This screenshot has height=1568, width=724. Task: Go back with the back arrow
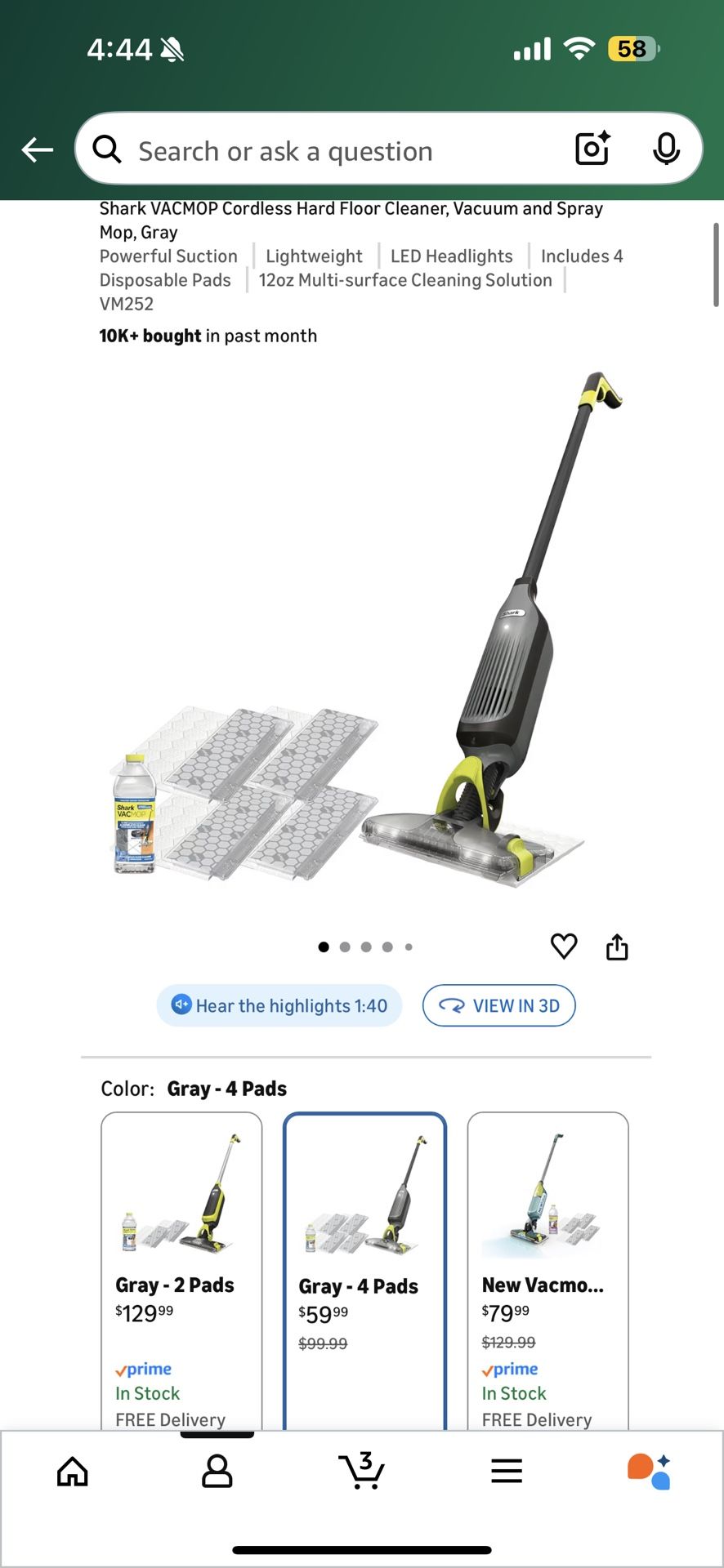tap(36, 149)
